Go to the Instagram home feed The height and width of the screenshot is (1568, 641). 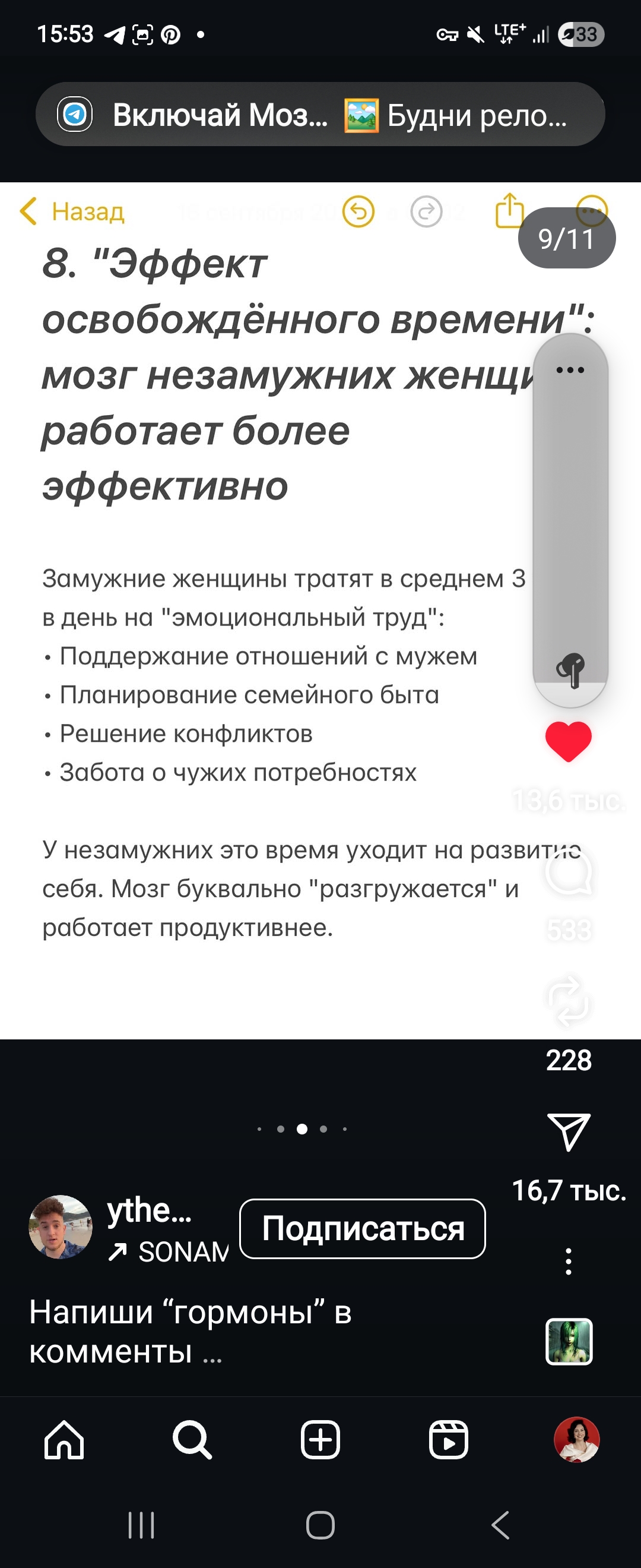coord(64,1440)
